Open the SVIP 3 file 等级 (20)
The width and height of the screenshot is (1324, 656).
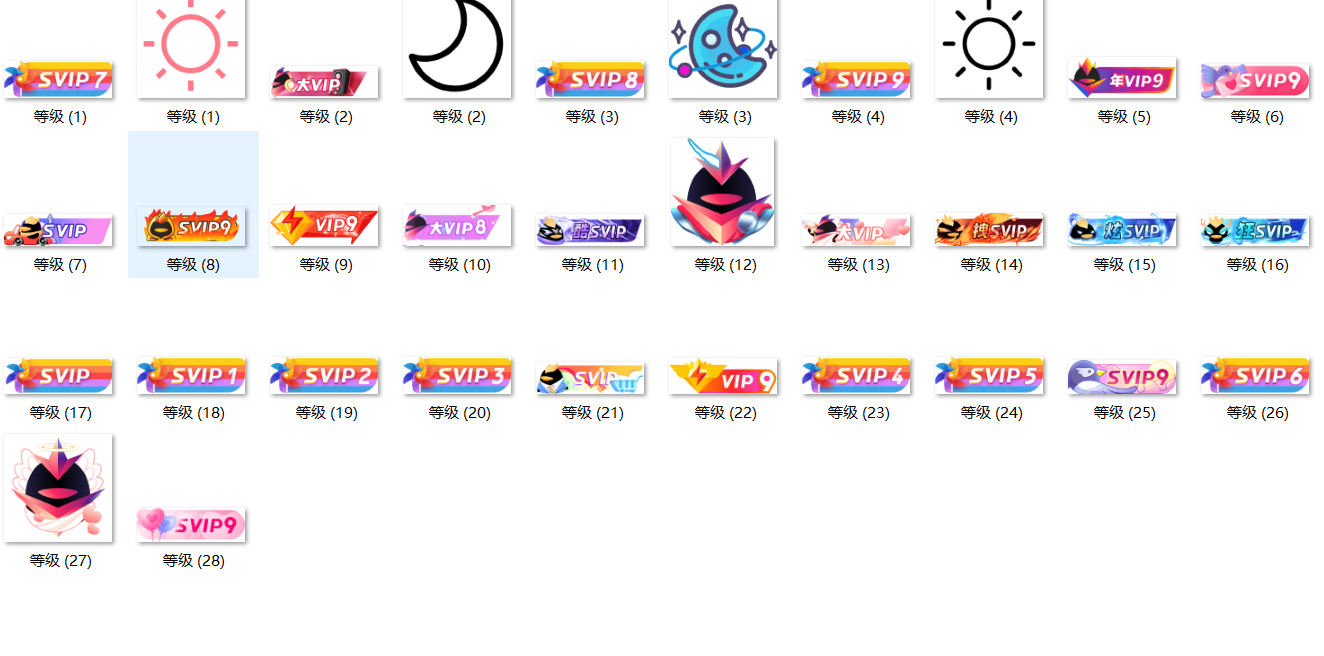tap(457, 375)
